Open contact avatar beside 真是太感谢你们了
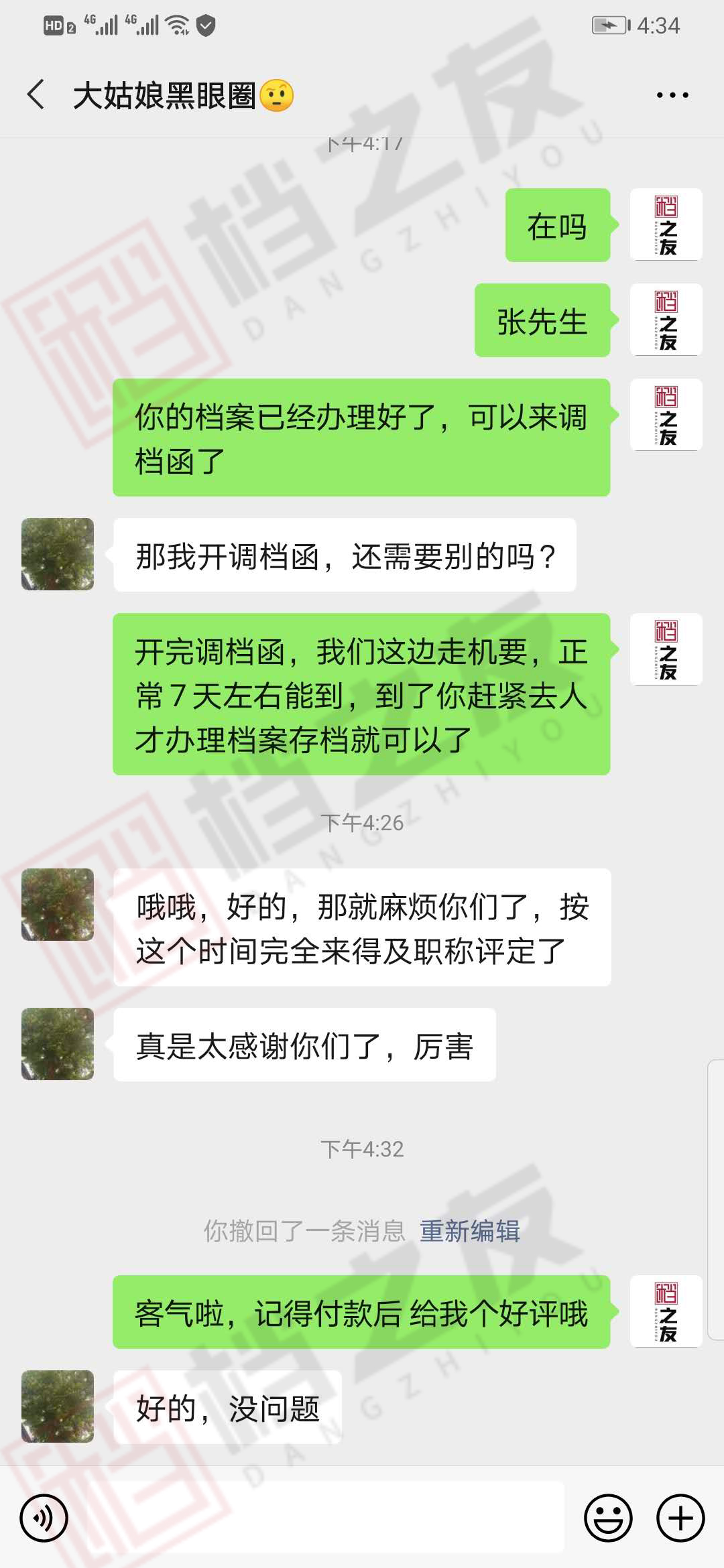The width and height of the screenshot is (724, 1568). pos(58,1044)
